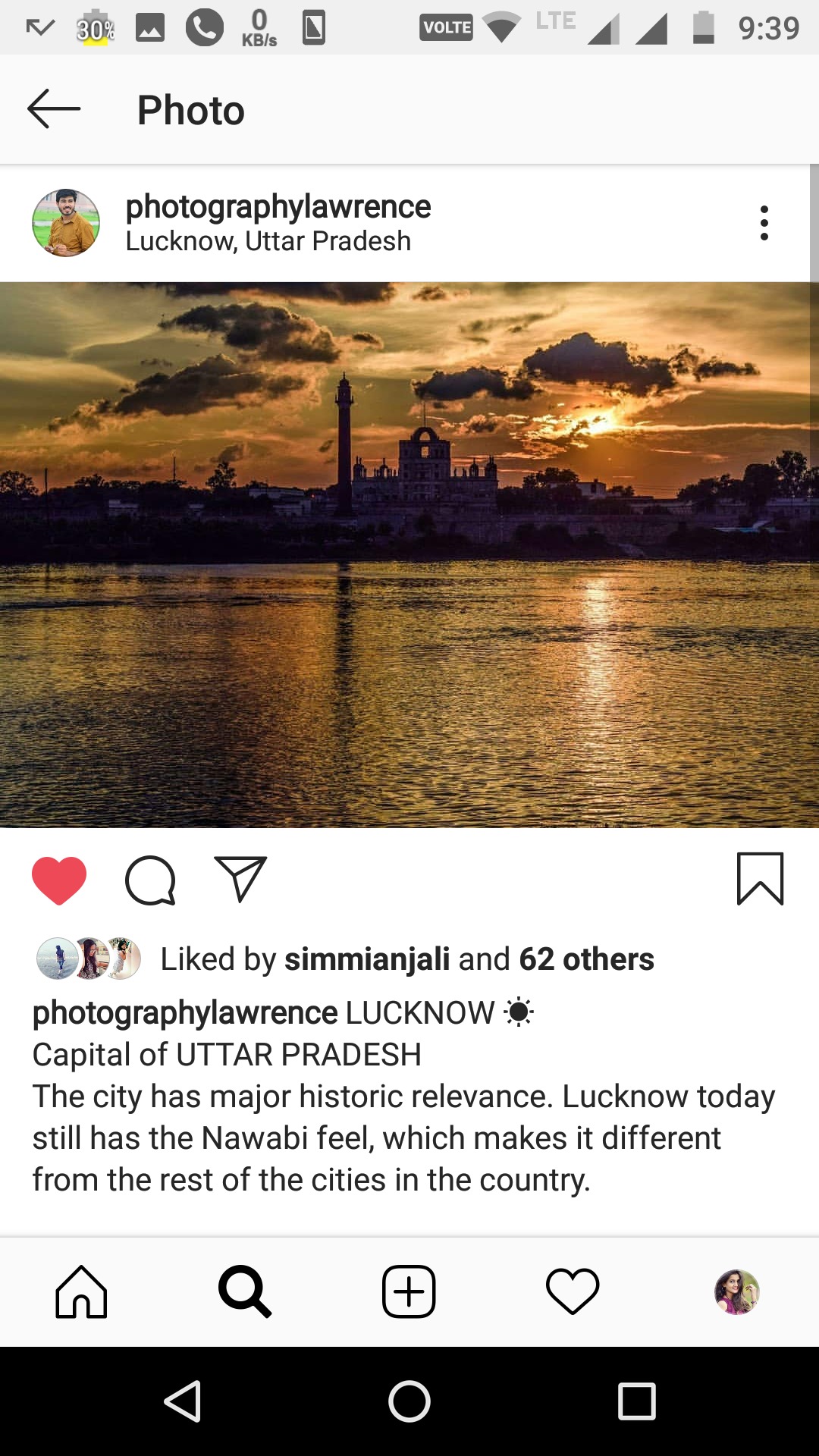The width and height of the screenshot is (819, 1456).
Task: Open the post's three-dot options menu
Action: click(764, 223)
